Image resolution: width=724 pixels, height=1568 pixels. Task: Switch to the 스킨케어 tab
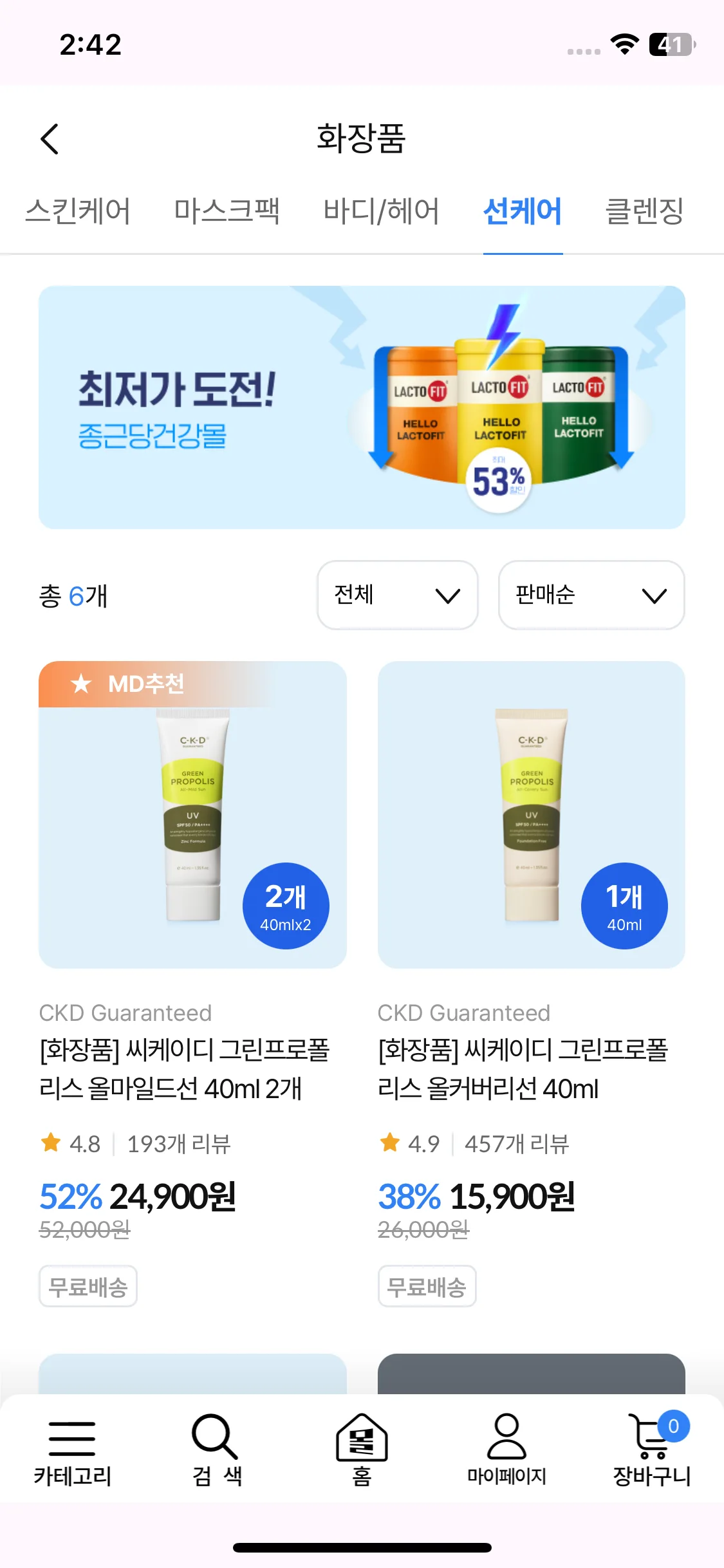point(77,211)
